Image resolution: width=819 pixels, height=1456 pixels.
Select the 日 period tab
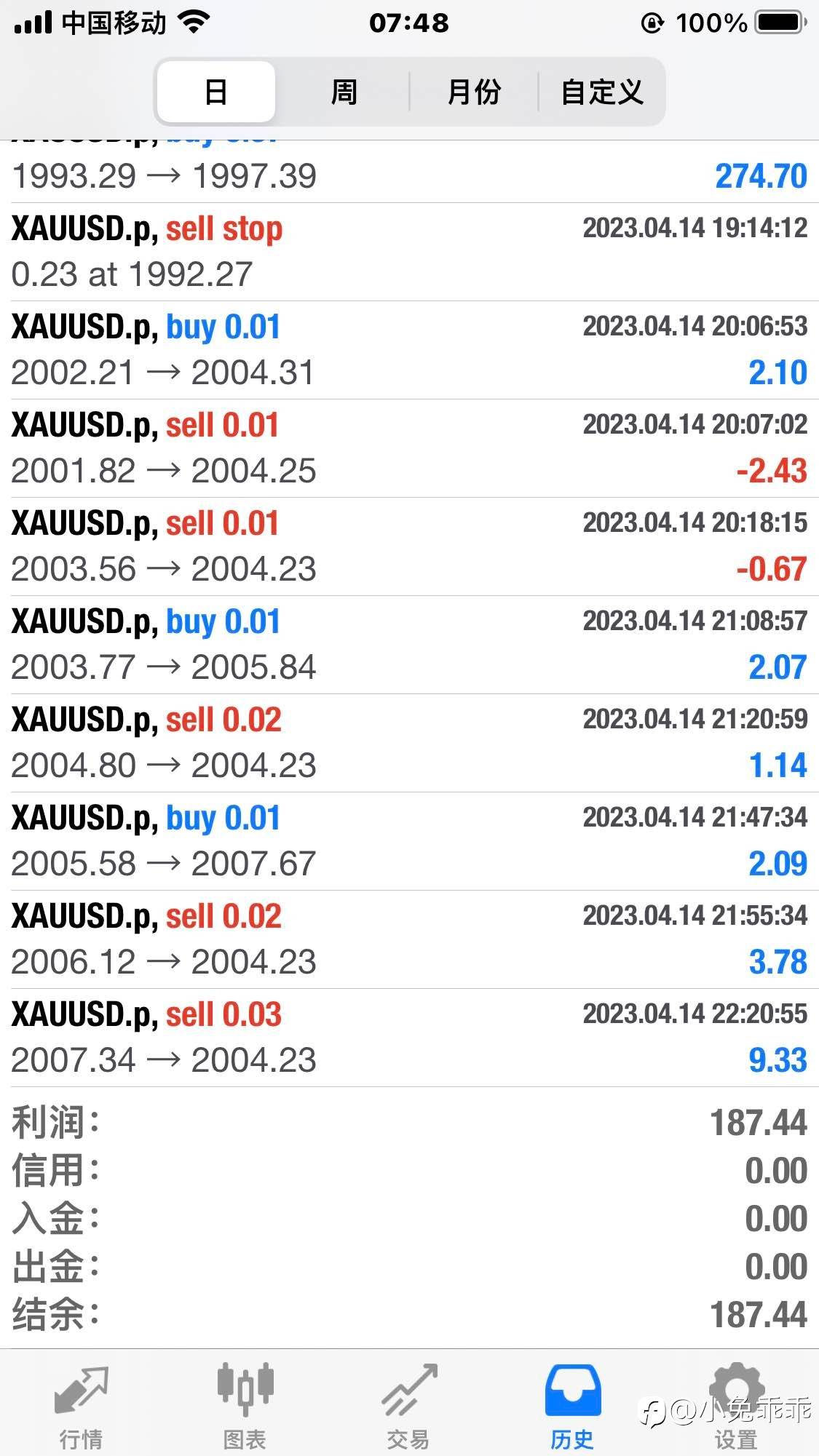tap(216, 92)
